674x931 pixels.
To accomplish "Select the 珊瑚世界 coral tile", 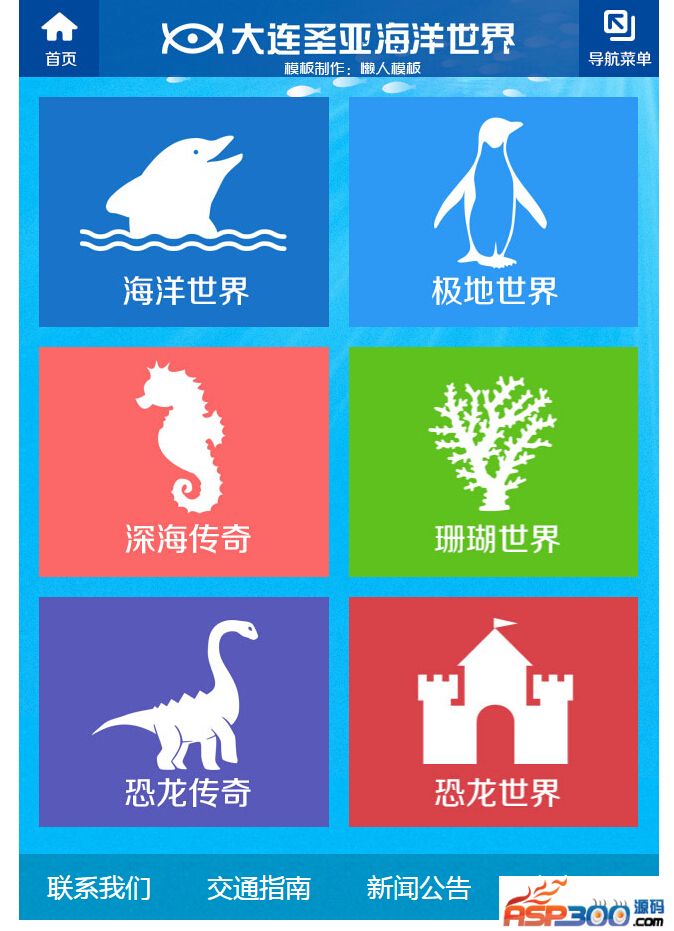I will pos(493,462).
